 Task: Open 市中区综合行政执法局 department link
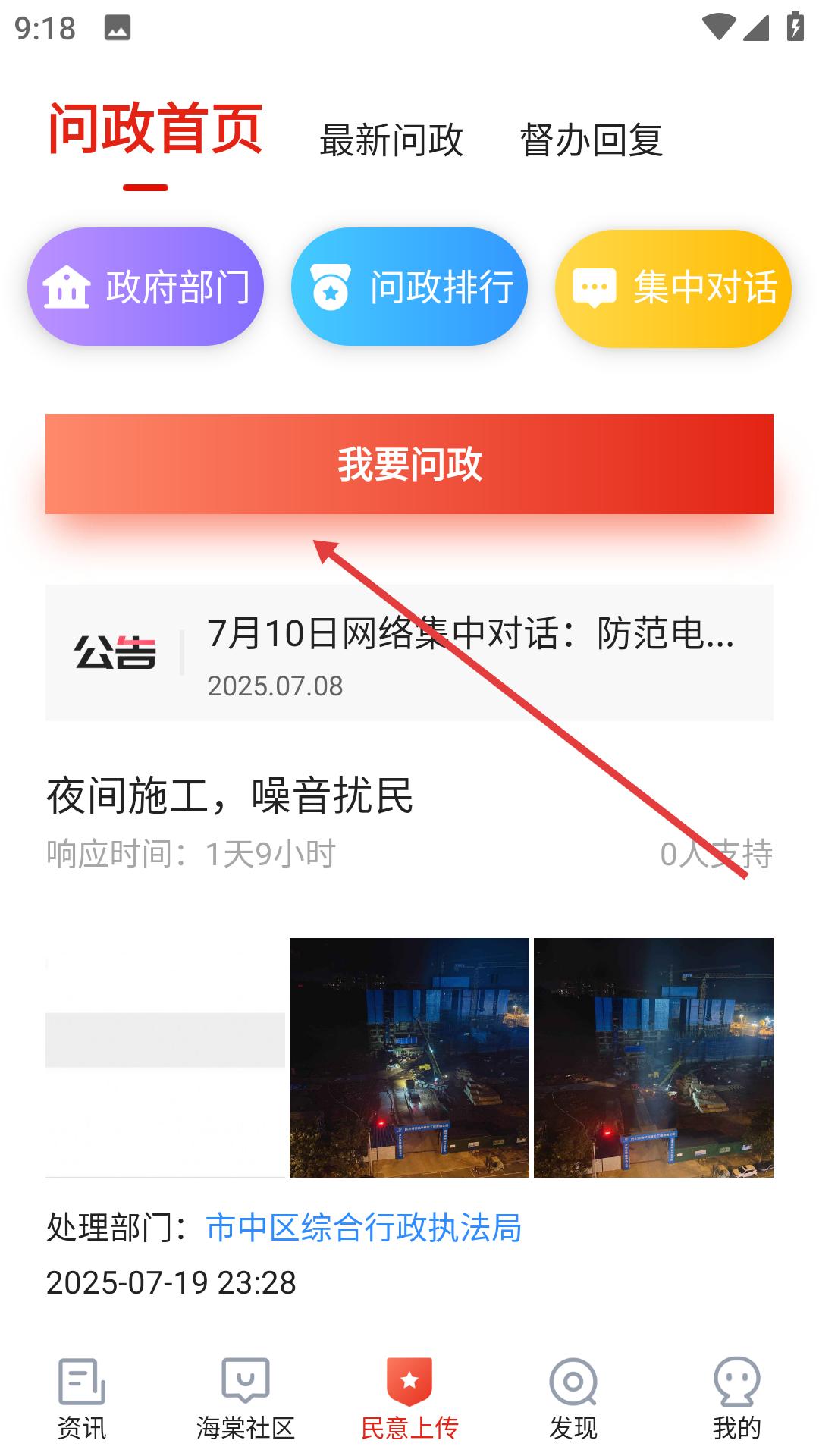point(364,1228)
